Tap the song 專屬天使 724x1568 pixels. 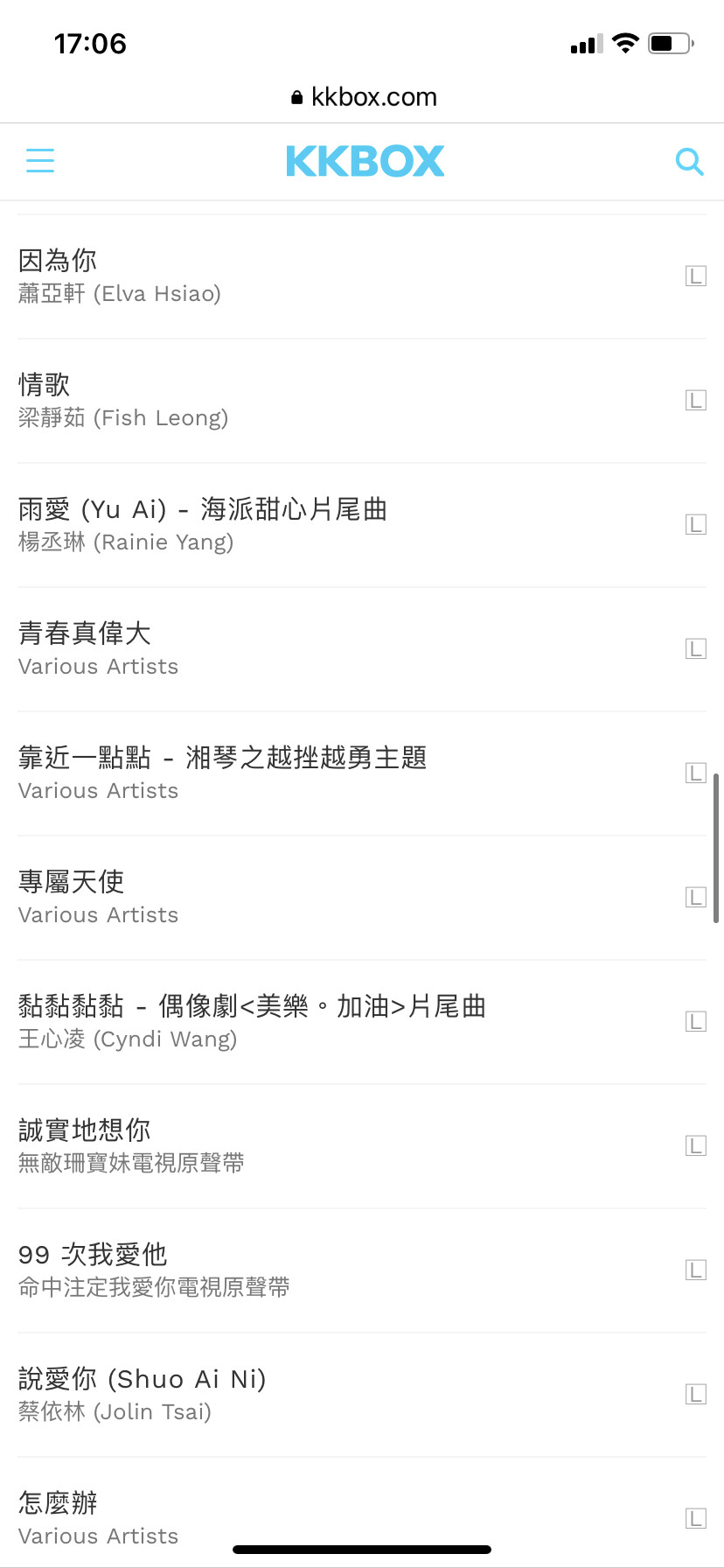coord(362,898)
